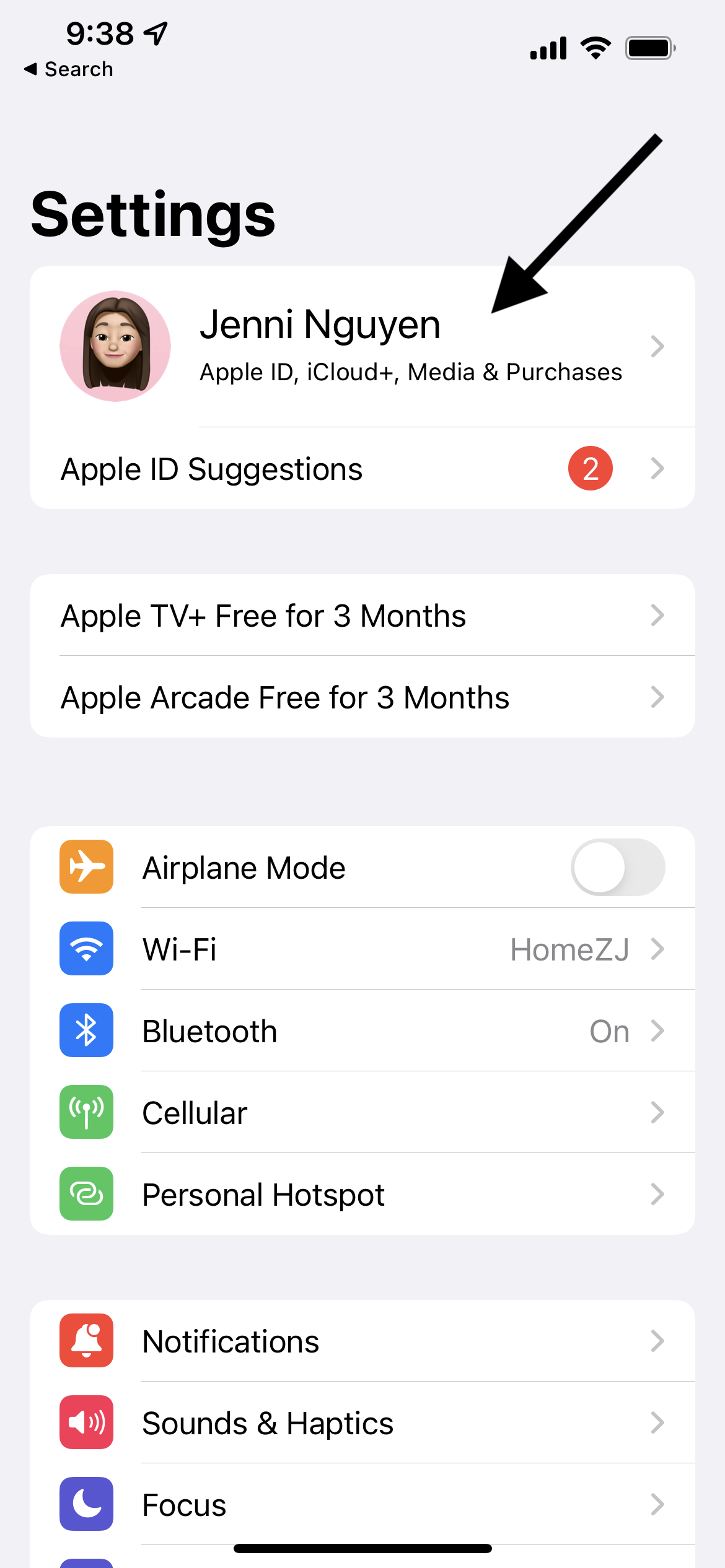Open Jenni Nguyen's Apple ID profile
This screenshot has height=1568, width=725.
pyautogui.click(x=362, y=346)
